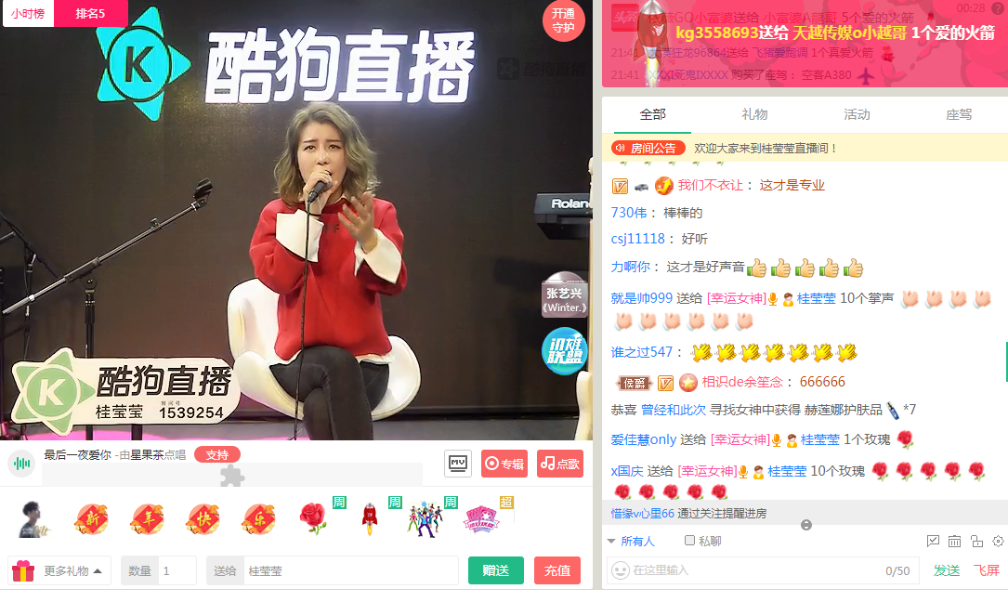The image size is (1008, 590).
Task: Check the 私聊 private chat box
Action: [689, 541]
